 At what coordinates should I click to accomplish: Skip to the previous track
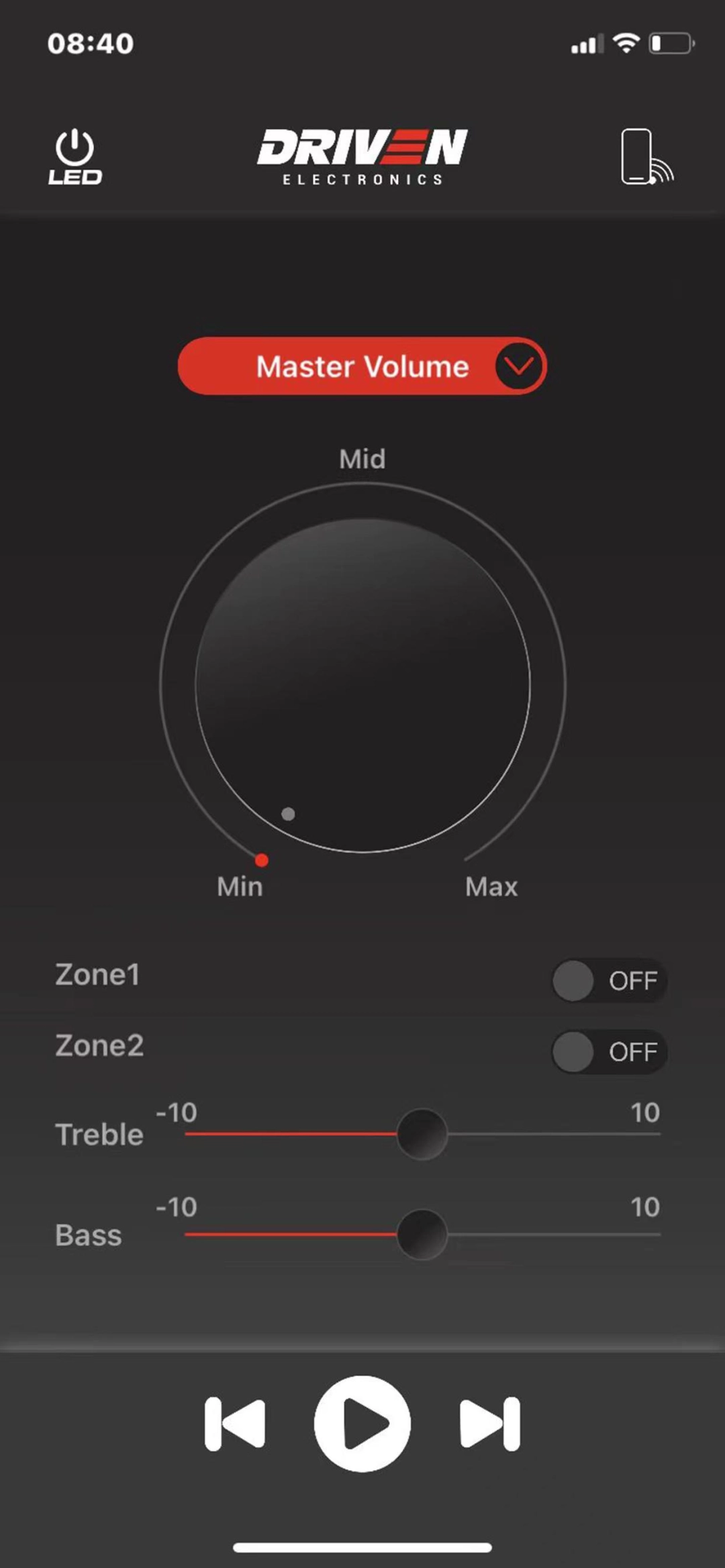pos(235,1424)
